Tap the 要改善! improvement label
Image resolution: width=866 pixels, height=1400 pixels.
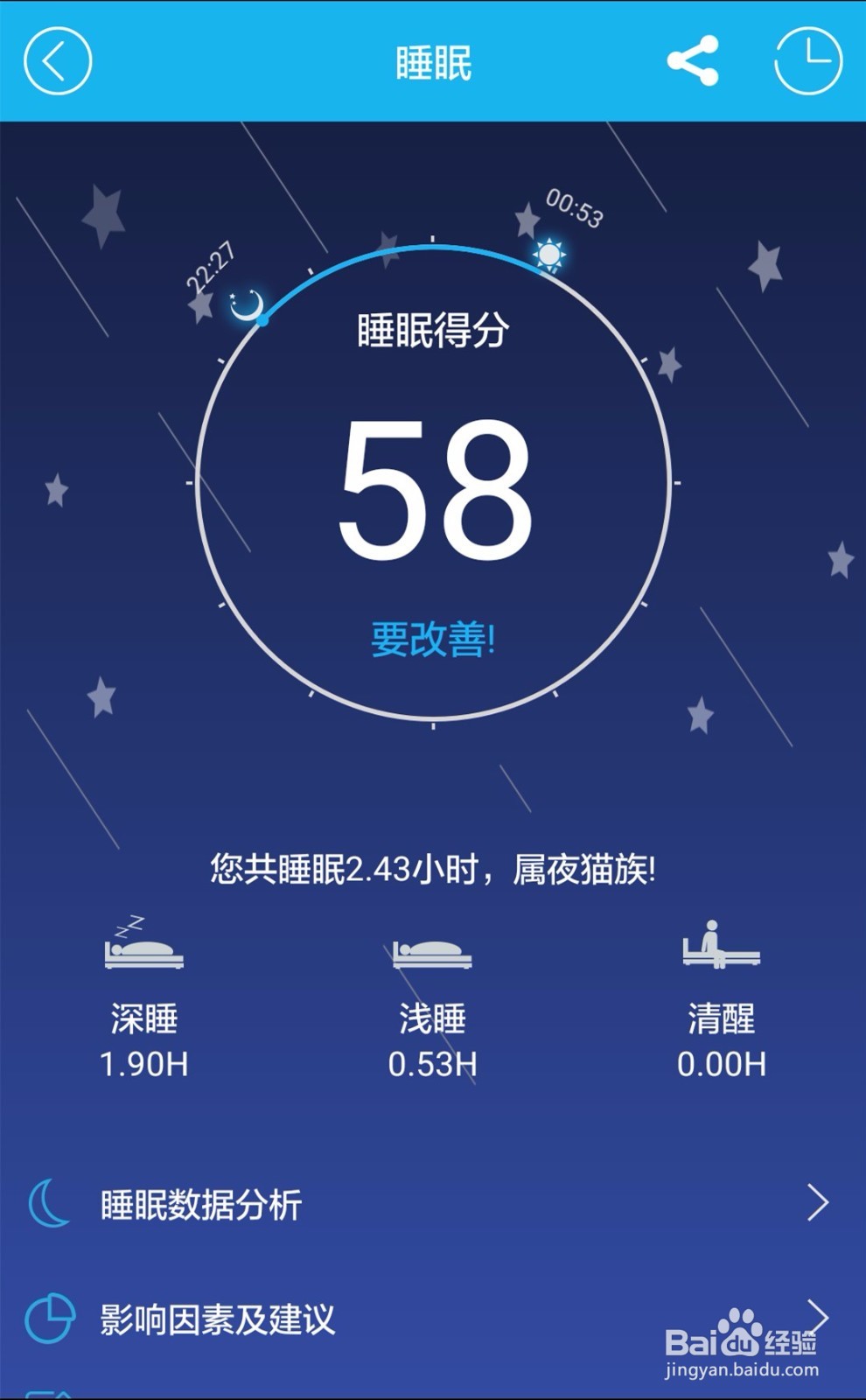[x=432, y=640]
